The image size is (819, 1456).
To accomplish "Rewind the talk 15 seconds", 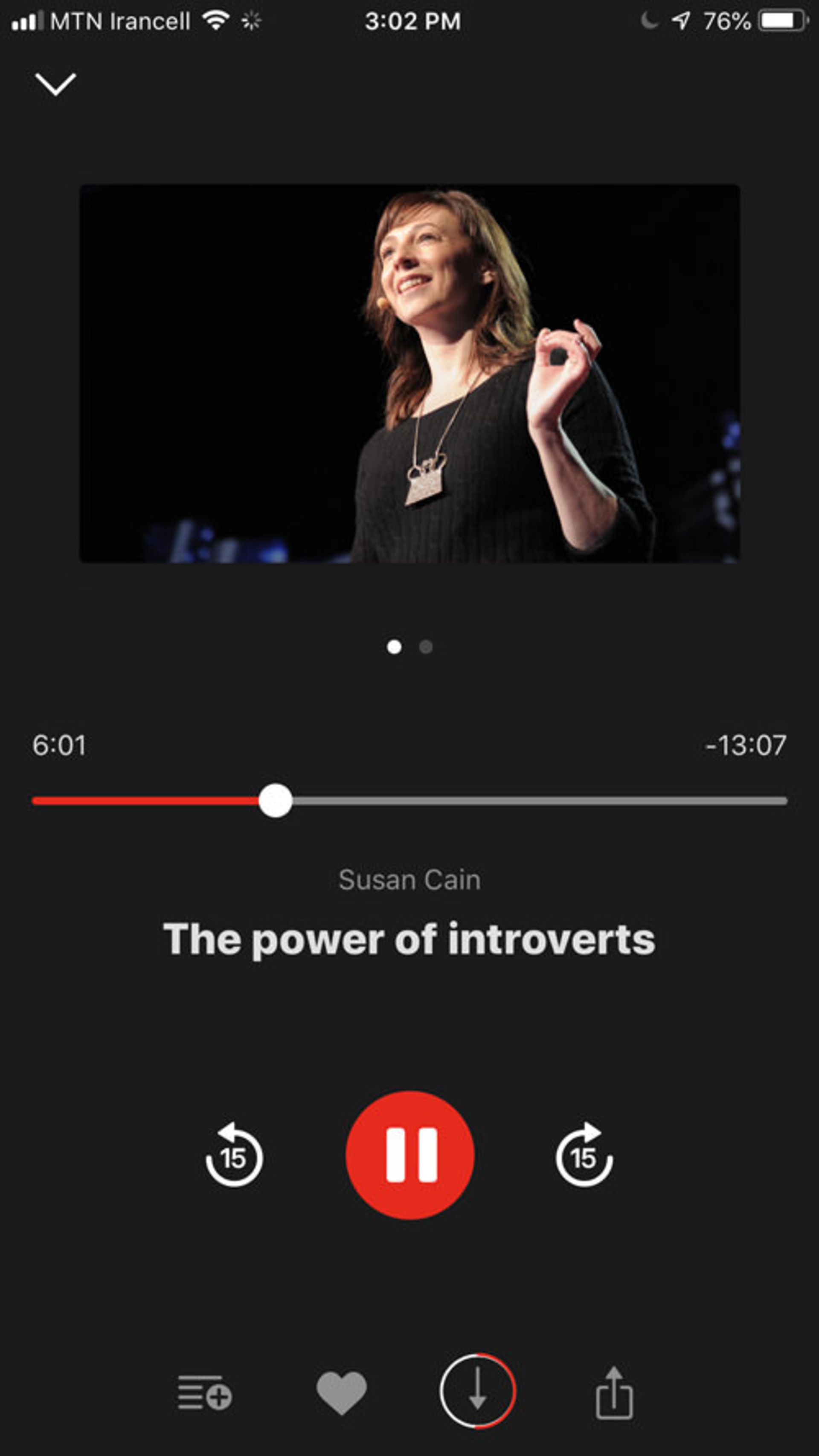I will click(x=234, y=1155).
